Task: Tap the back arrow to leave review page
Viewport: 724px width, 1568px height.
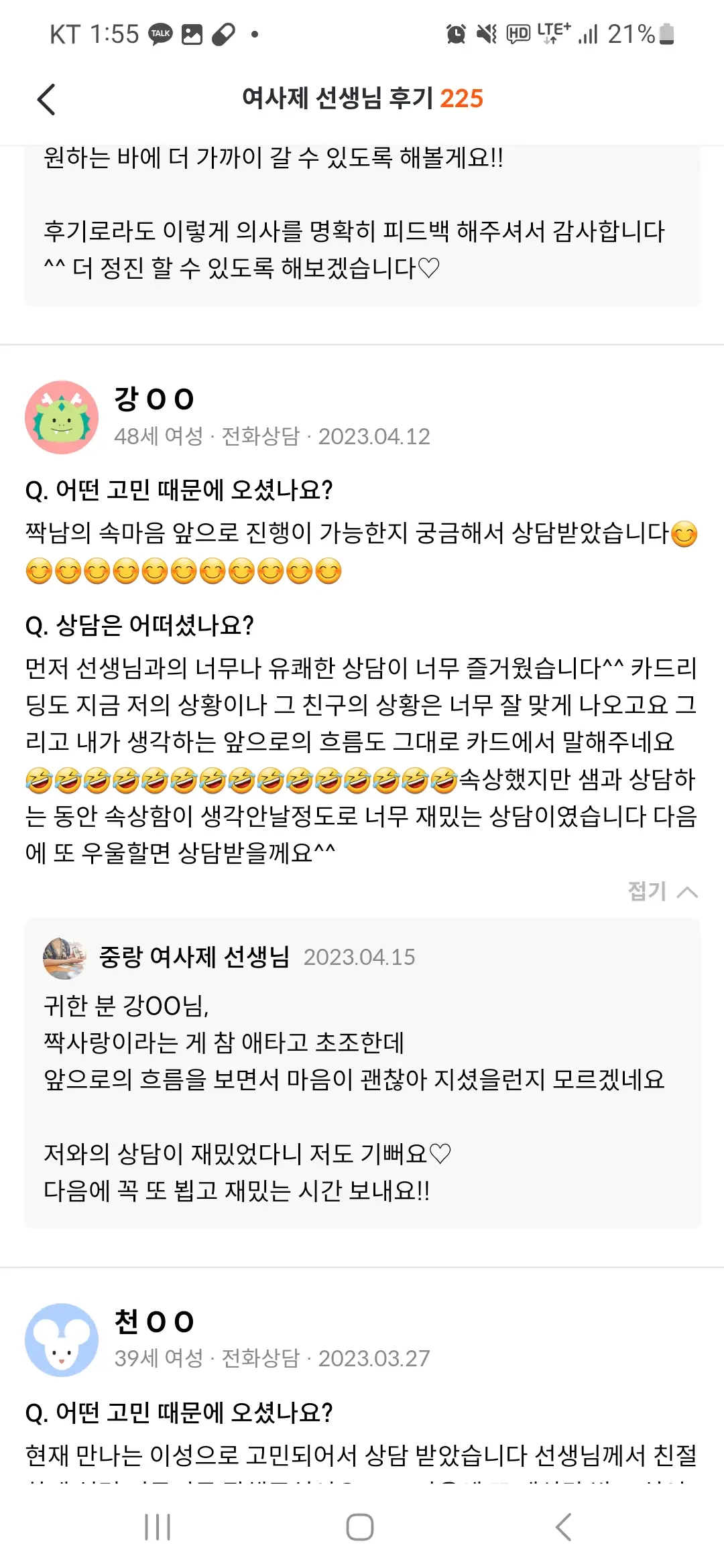Action: 47,99
